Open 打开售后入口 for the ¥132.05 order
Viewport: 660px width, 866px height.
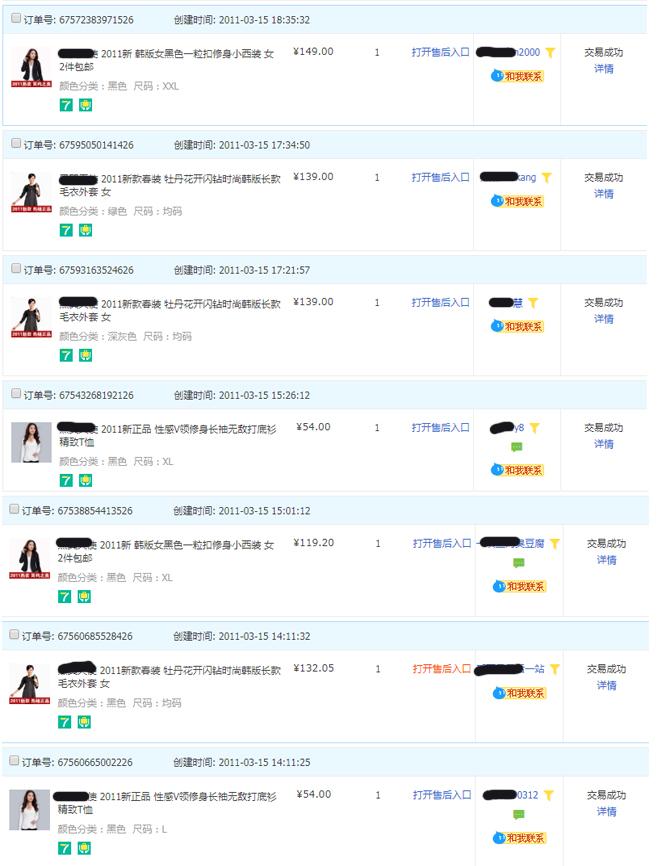click(441, 669)
